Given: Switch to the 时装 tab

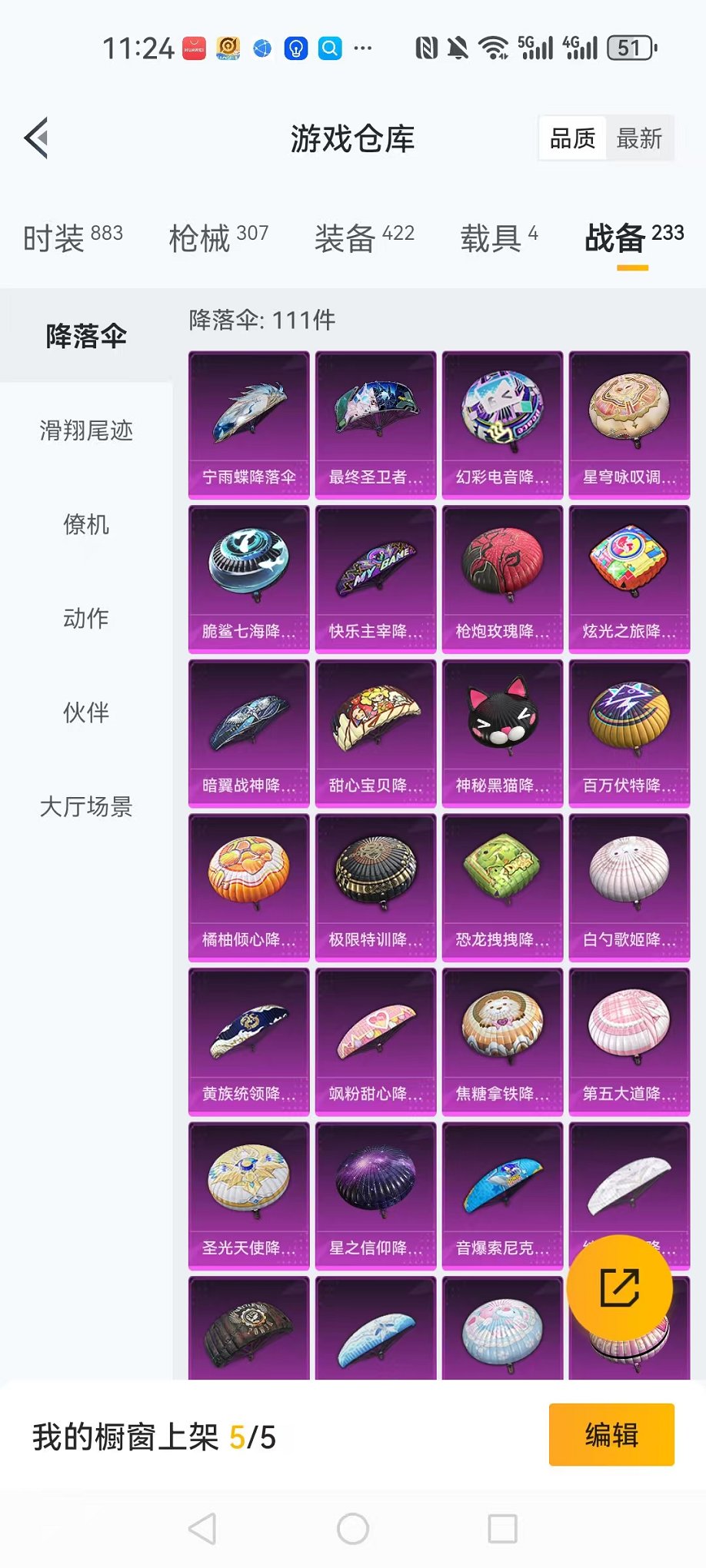Looking at the screenshot, I should click(72, 238).
